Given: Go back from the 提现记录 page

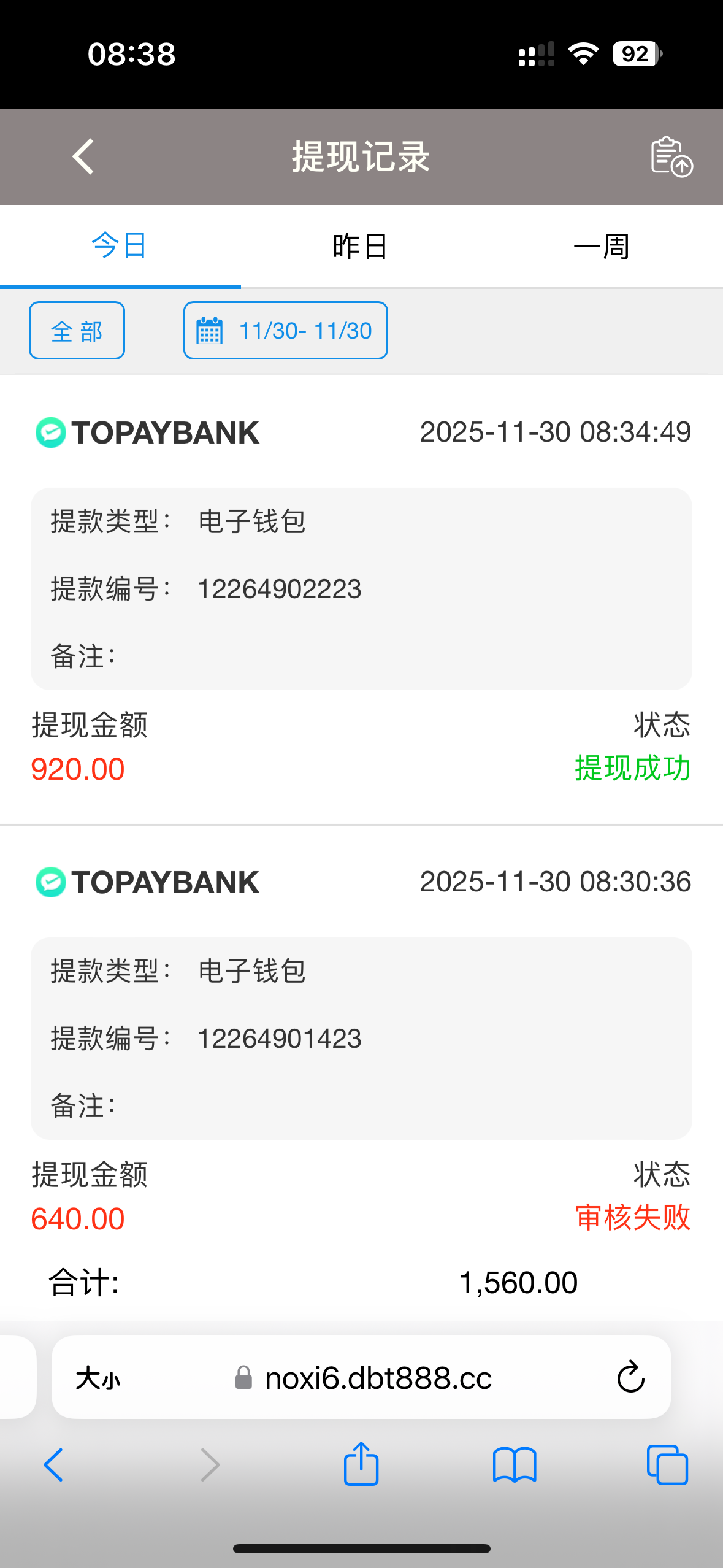Looking at the screenshot, I should coord(83,156).
